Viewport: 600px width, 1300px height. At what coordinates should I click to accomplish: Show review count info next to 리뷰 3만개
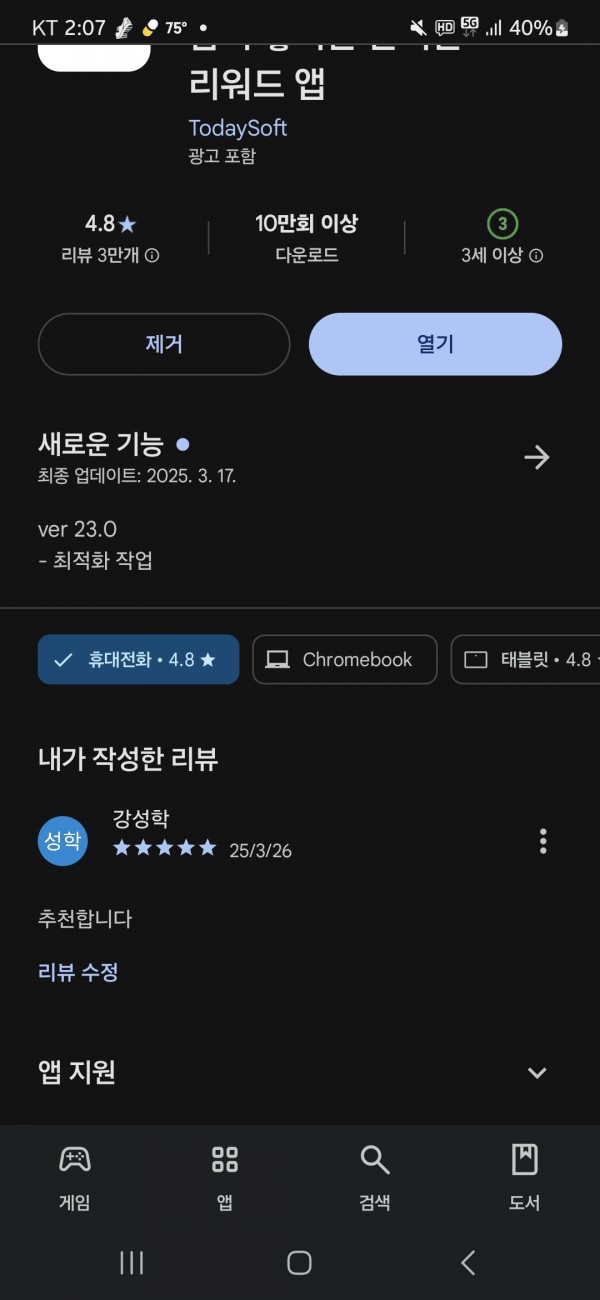(152, 256)
